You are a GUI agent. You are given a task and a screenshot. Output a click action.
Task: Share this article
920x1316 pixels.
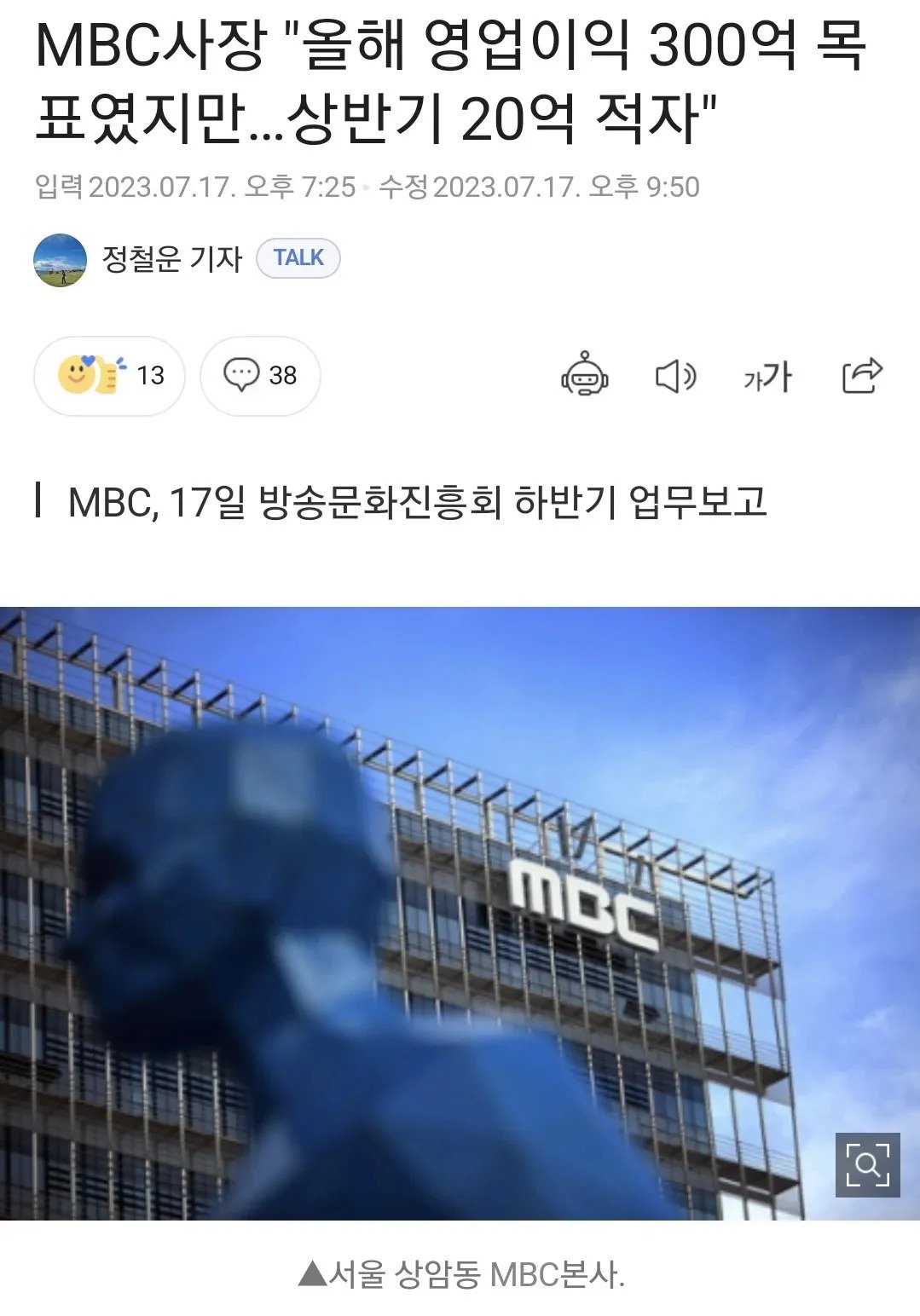coord(861,376)
